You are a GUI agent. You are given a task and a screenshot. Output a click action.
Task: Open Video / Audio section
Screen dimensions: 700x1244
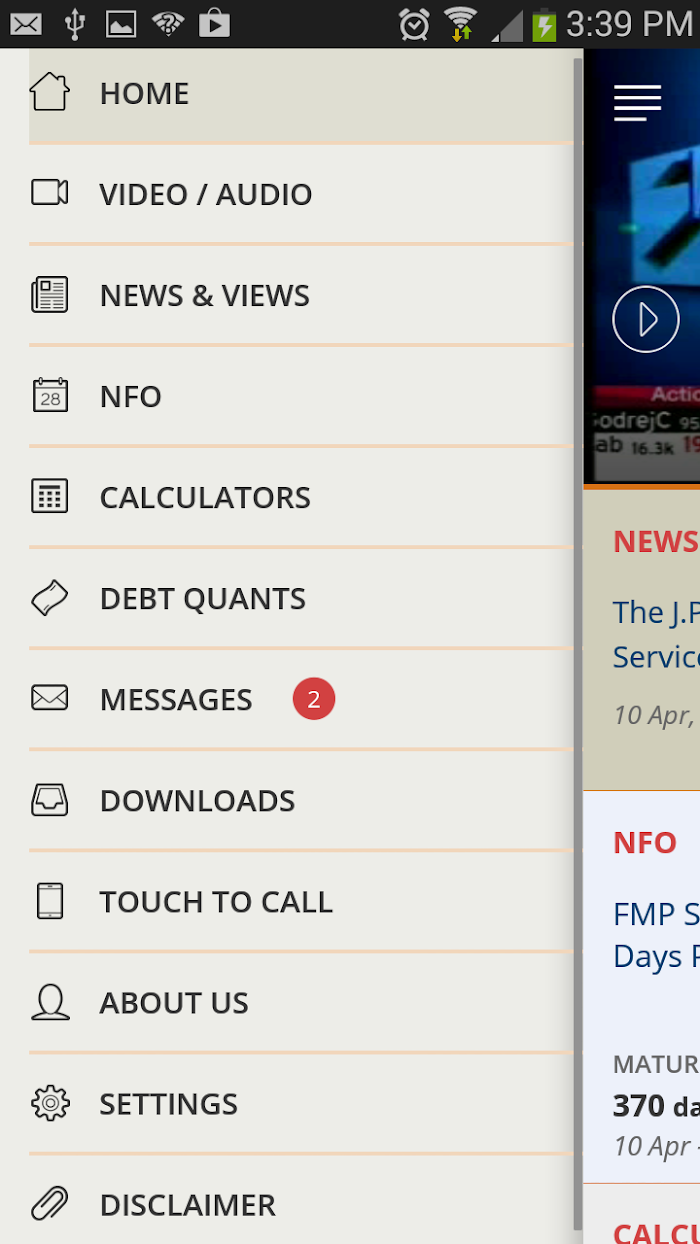[x=205, y=195]
